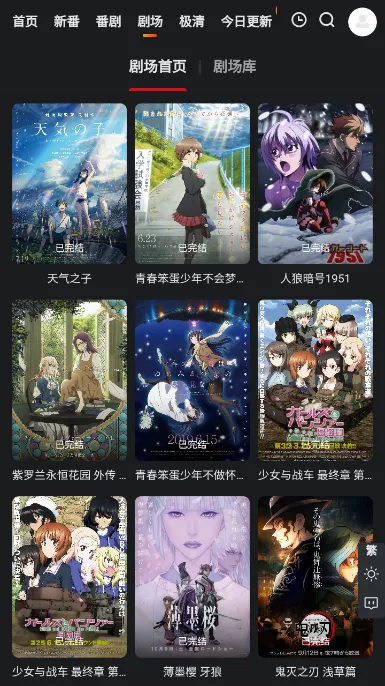
Task: Switch to the 番剧 tab
Action: [x=108, y=21]
